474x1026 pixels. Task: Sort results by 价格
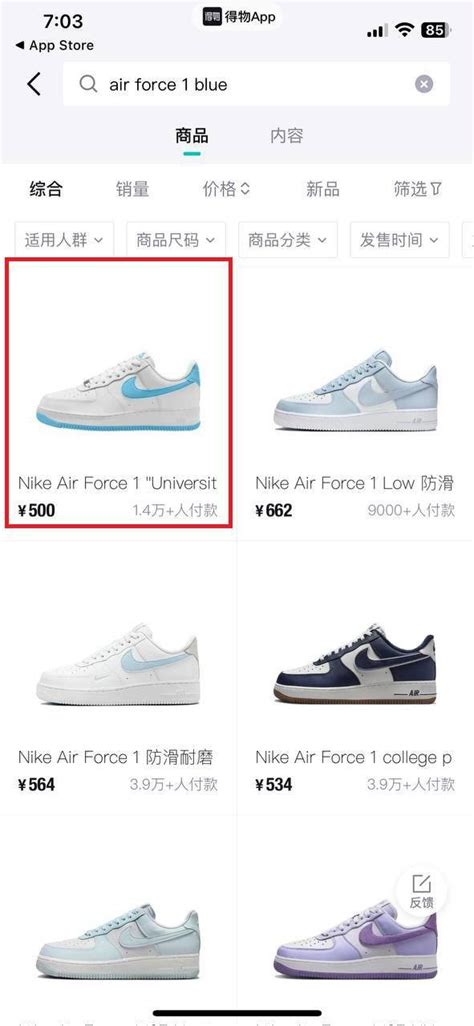(x=226, y=189)
